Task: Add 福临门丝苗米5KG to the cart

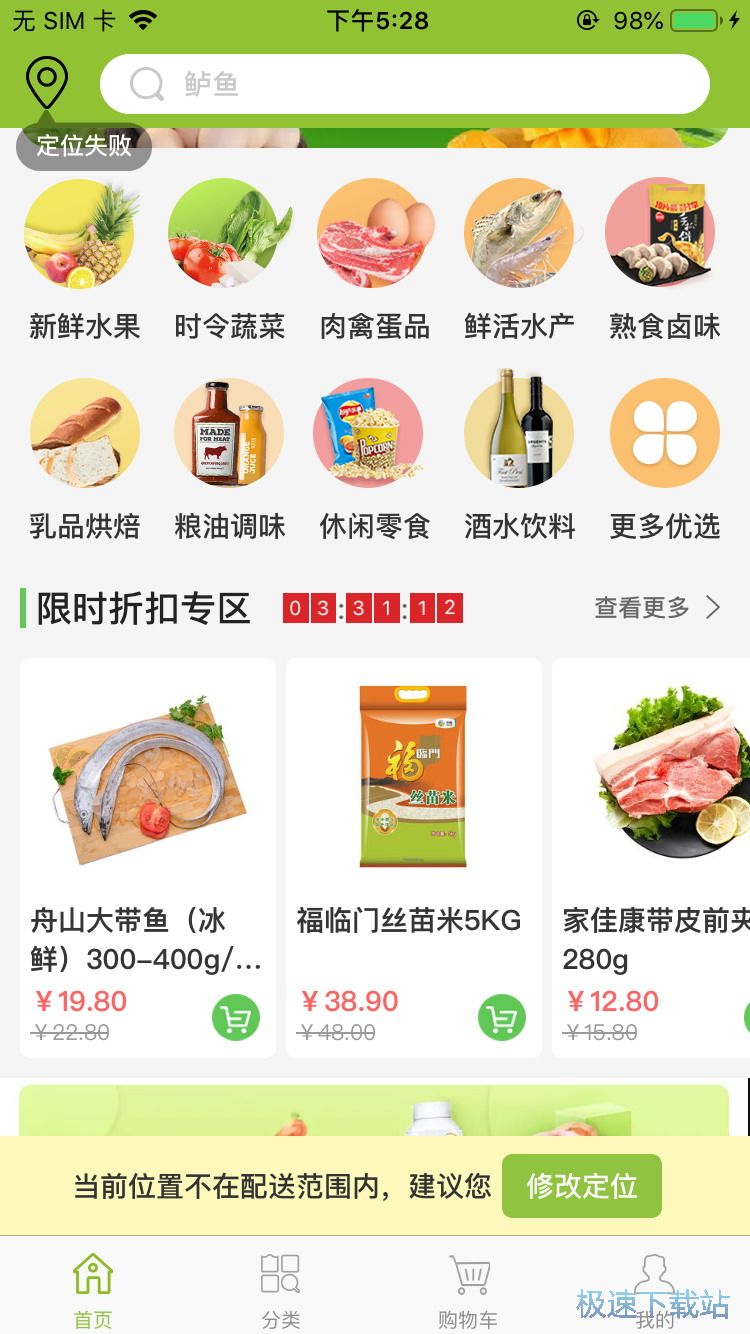Action: 502,1019
